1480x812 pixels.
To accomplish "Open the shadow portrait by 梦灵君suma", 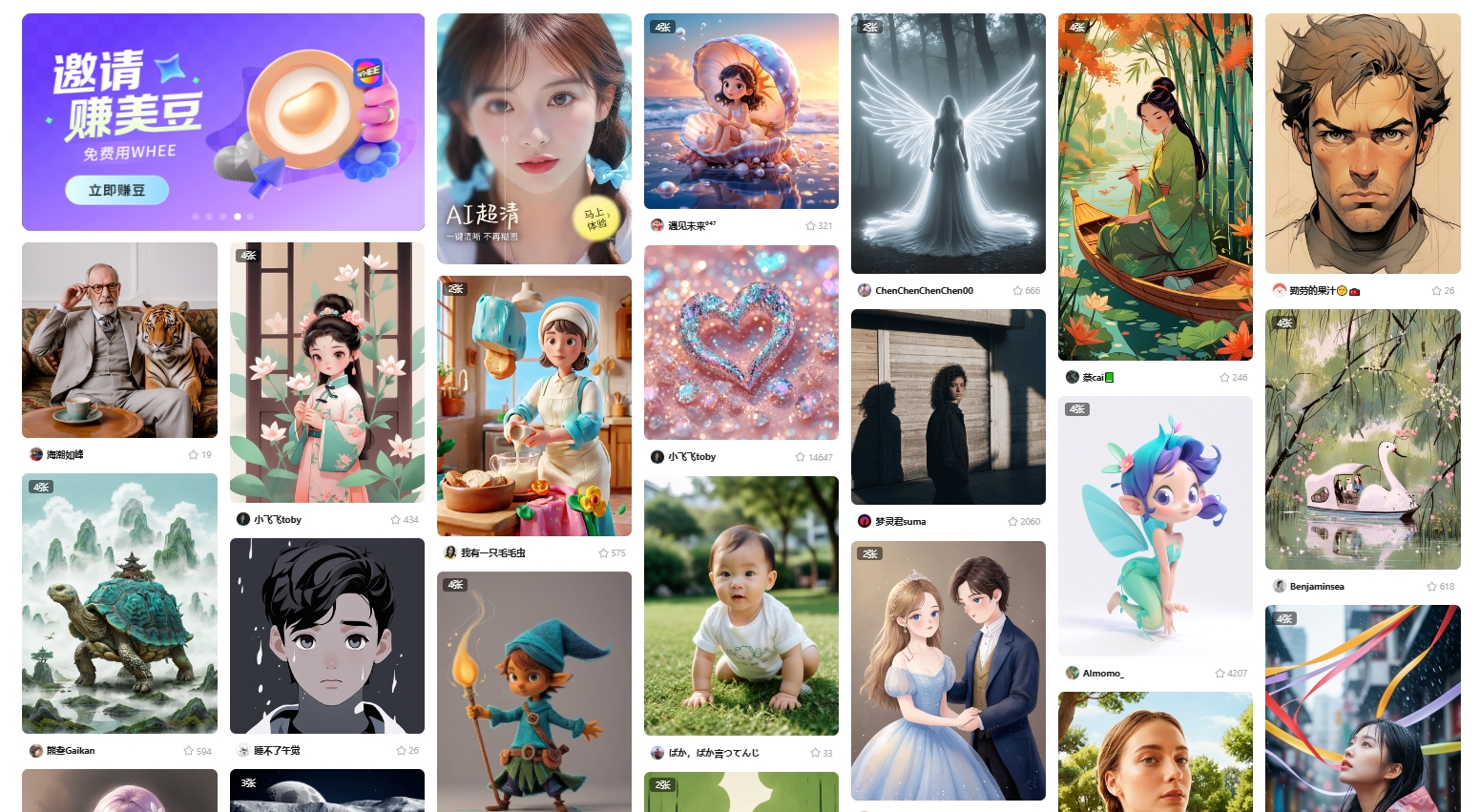I will (x=948, y=406).
